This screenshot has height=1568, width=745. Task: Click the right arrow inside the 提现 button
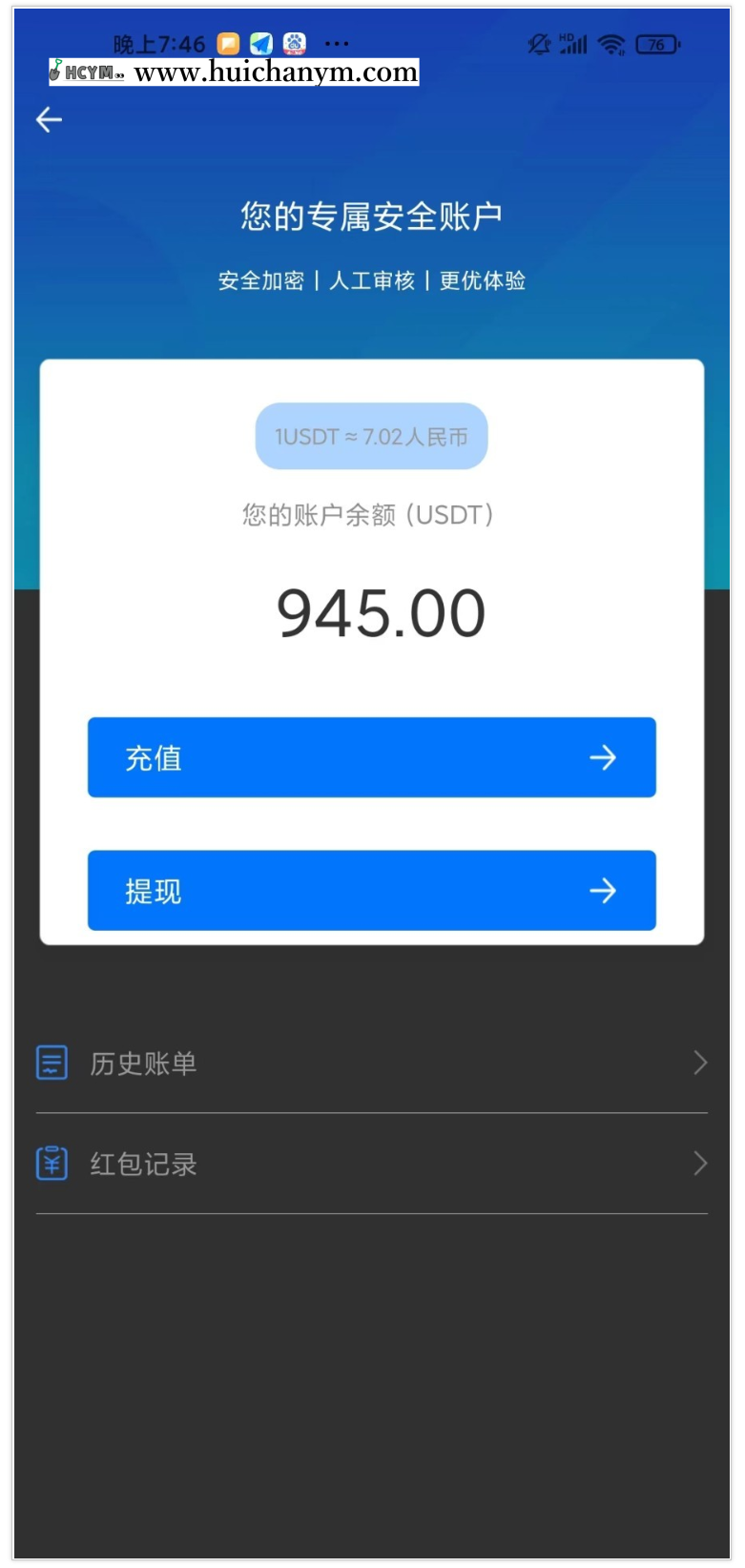point(602,890)
